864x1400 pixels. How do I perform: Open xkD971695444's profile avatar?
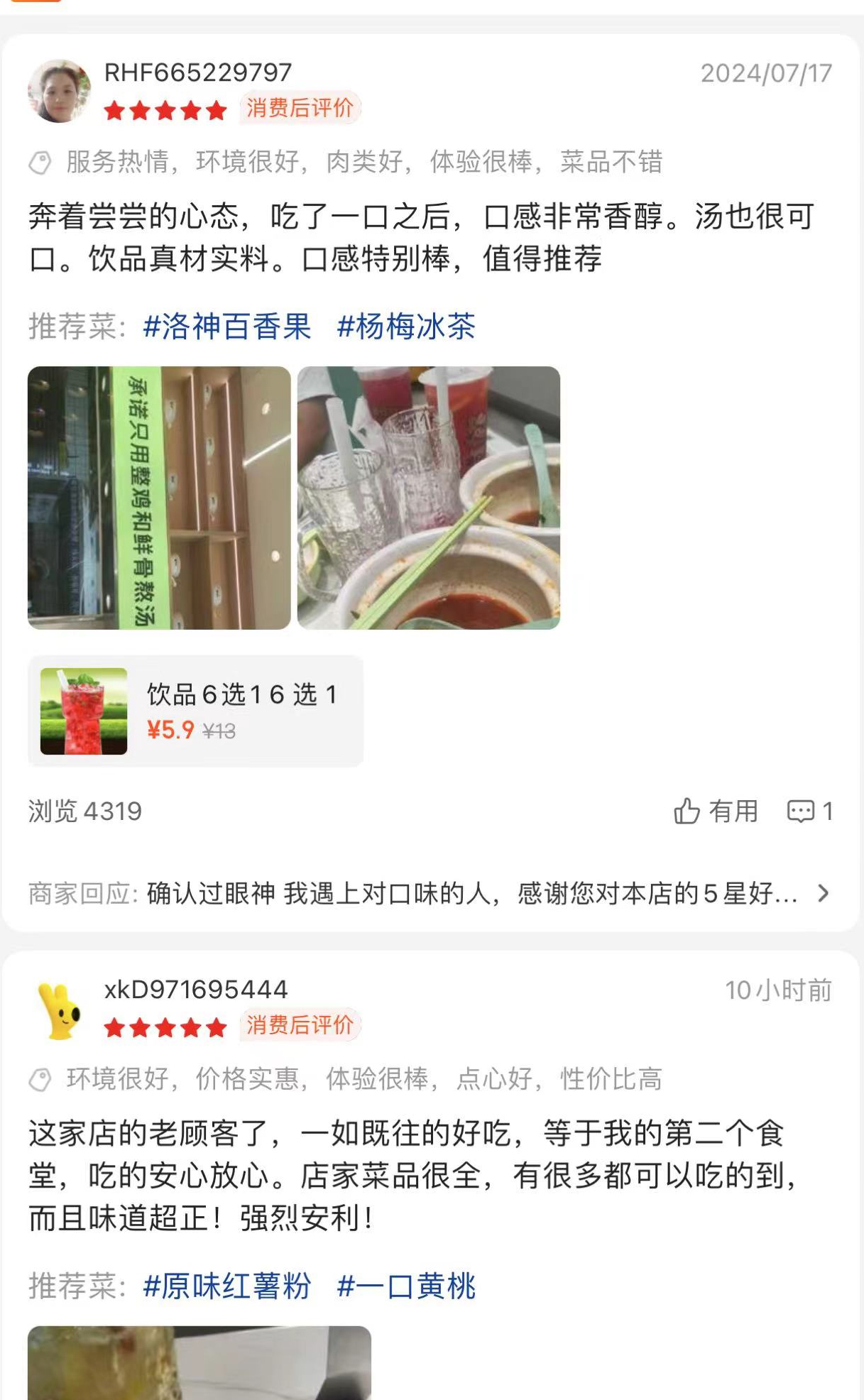pos(59,1009)
